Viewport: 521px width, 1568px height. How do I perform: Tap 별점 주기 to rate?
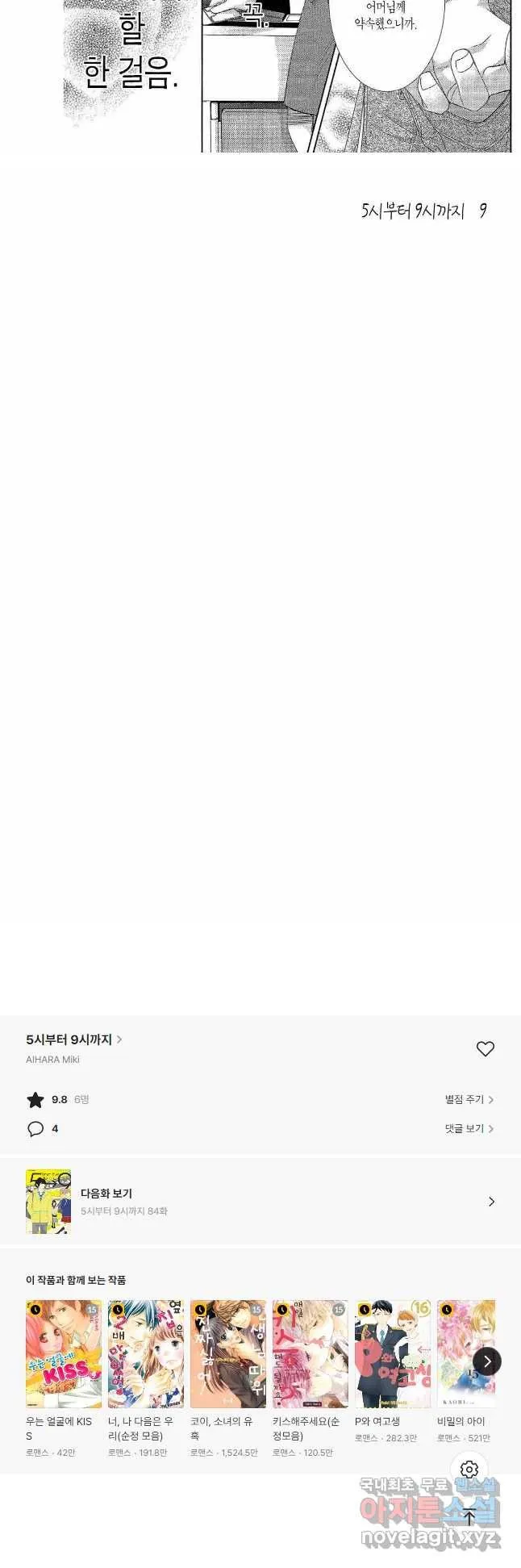tap(469, 1099)
